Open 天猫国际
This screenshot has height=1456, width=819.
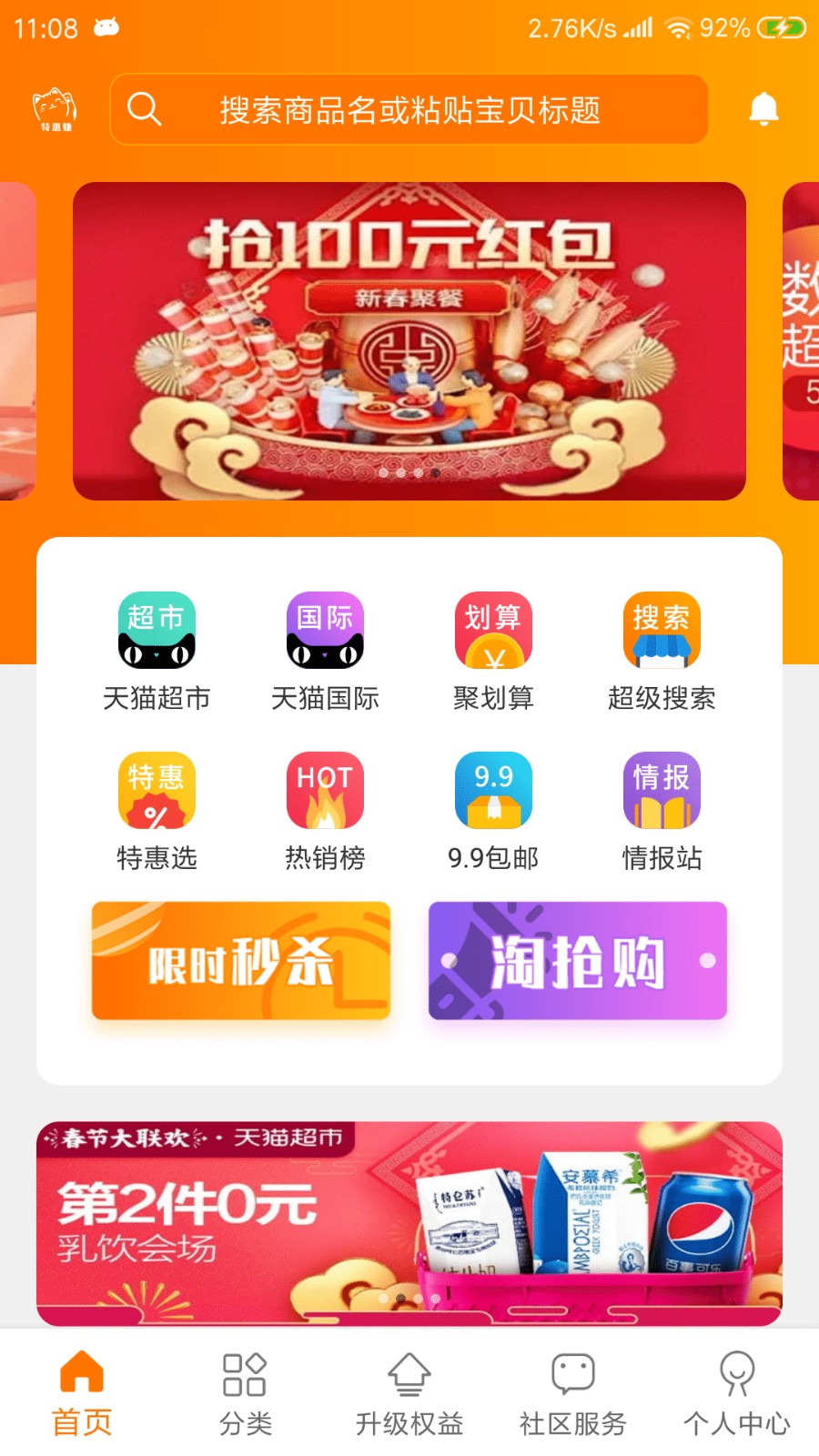coord(325,651)
